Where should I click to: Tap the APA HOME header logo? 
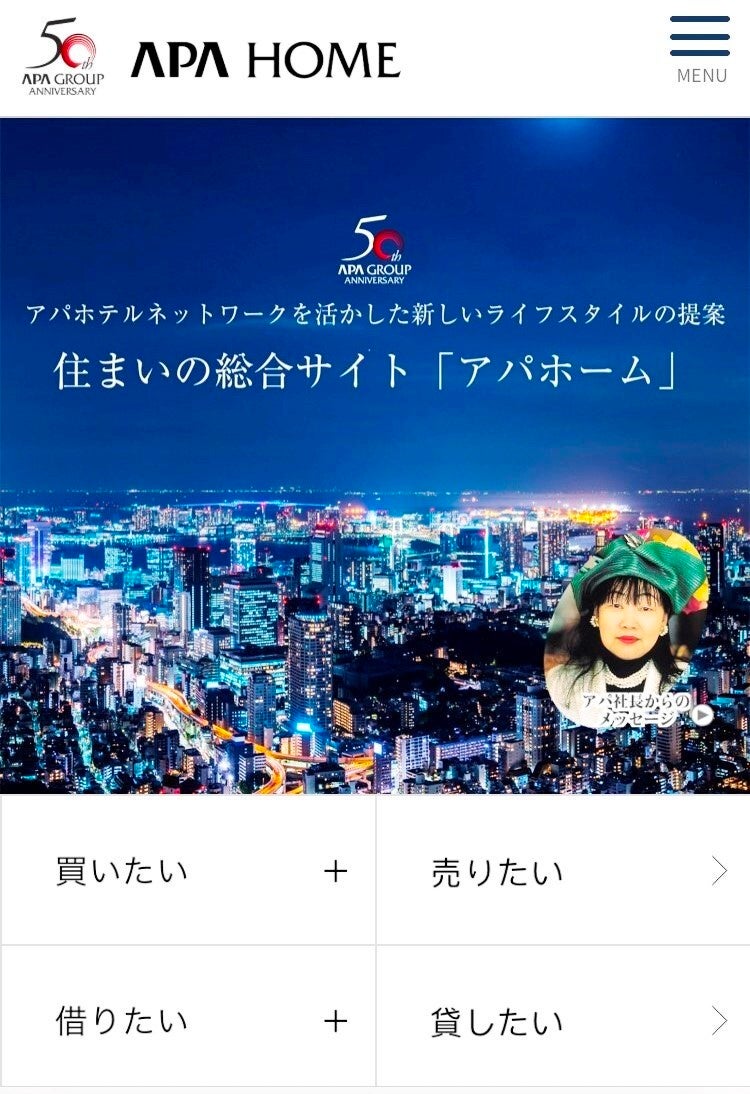click(265, 60)
